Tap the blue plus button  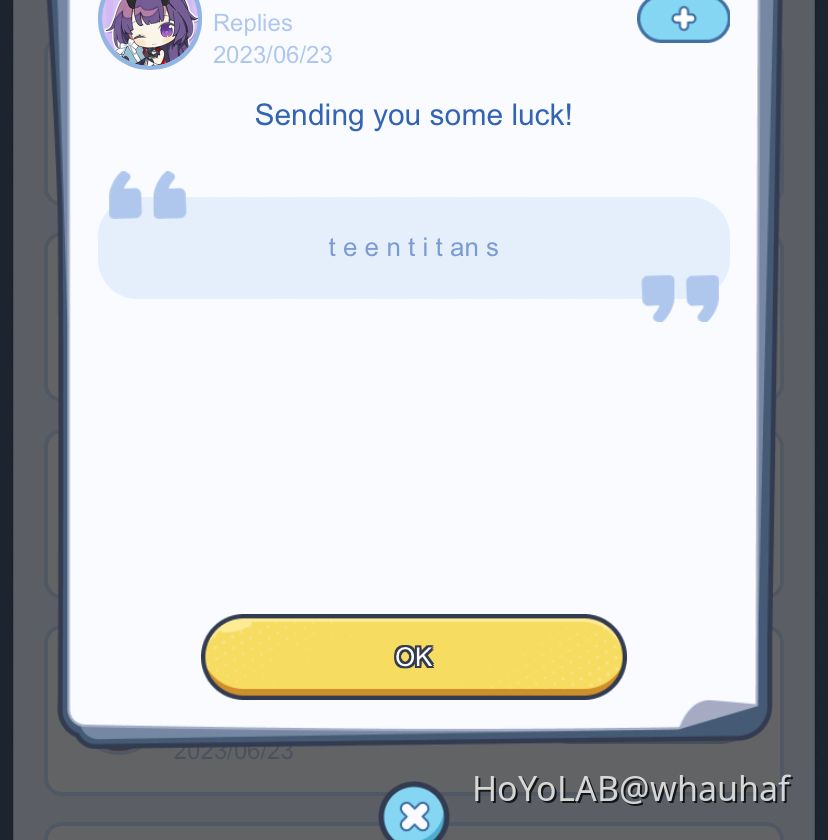click(x=684, y=19)
